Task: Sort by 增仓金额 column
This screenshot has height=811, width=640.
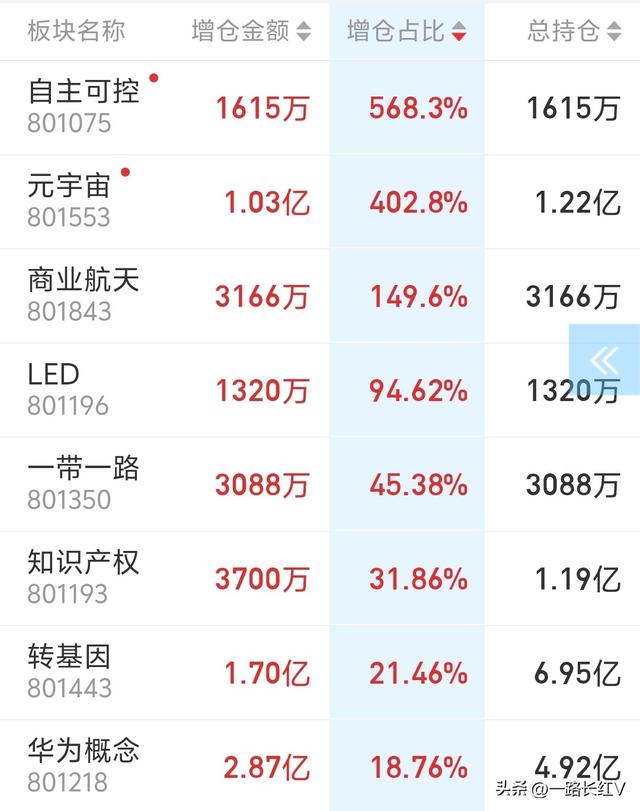Action: tap(251, 31)
